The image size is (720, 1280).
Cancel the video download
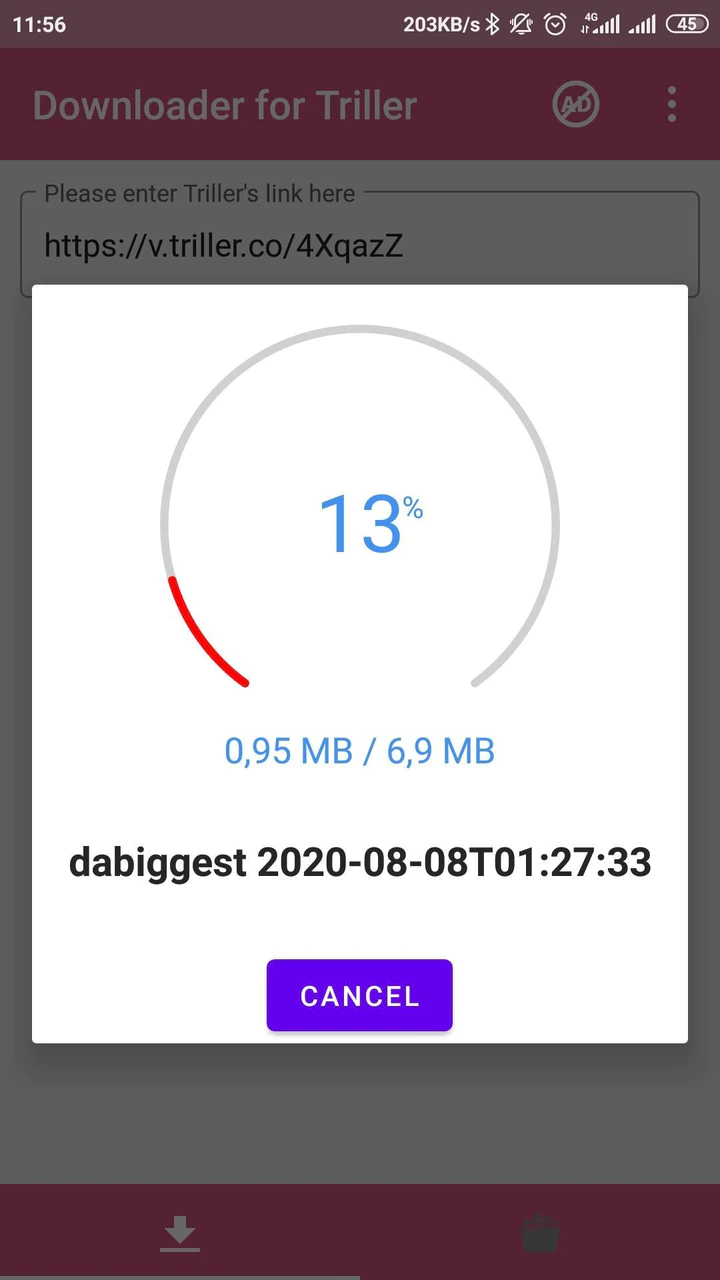point(359,995)
